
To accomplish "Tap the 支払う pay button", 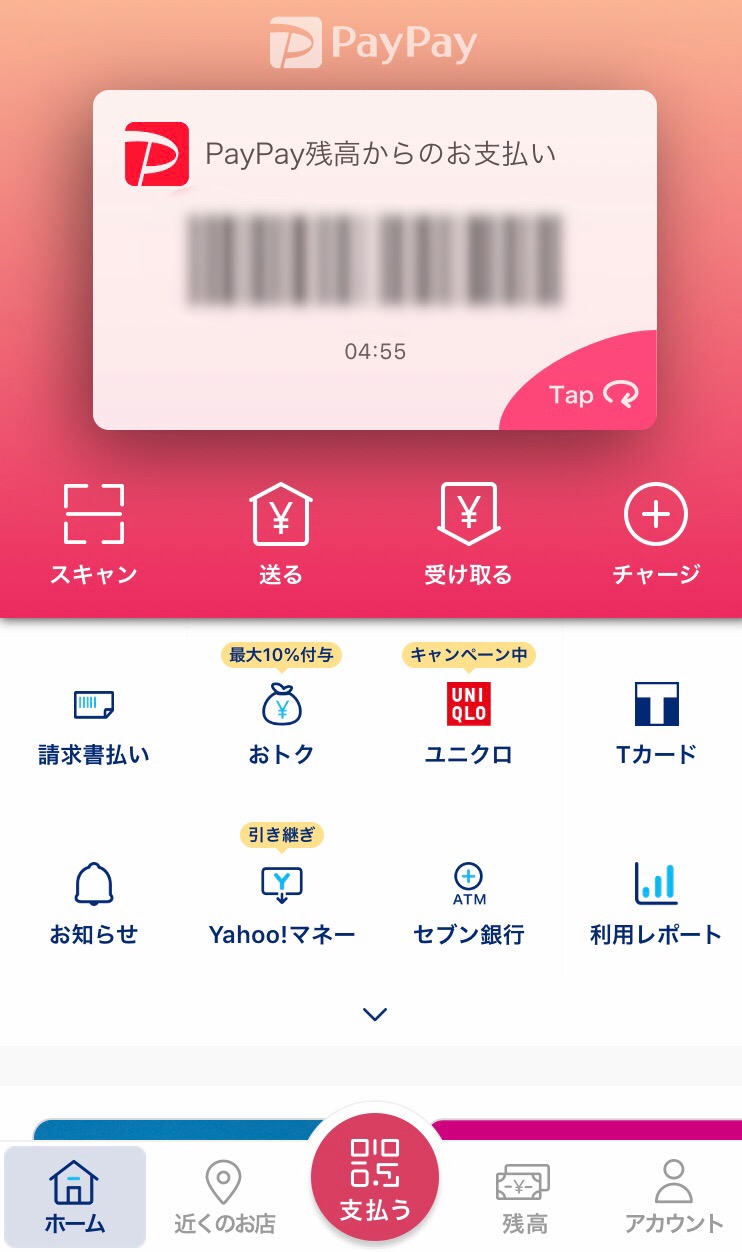I will pos(375,1177).
